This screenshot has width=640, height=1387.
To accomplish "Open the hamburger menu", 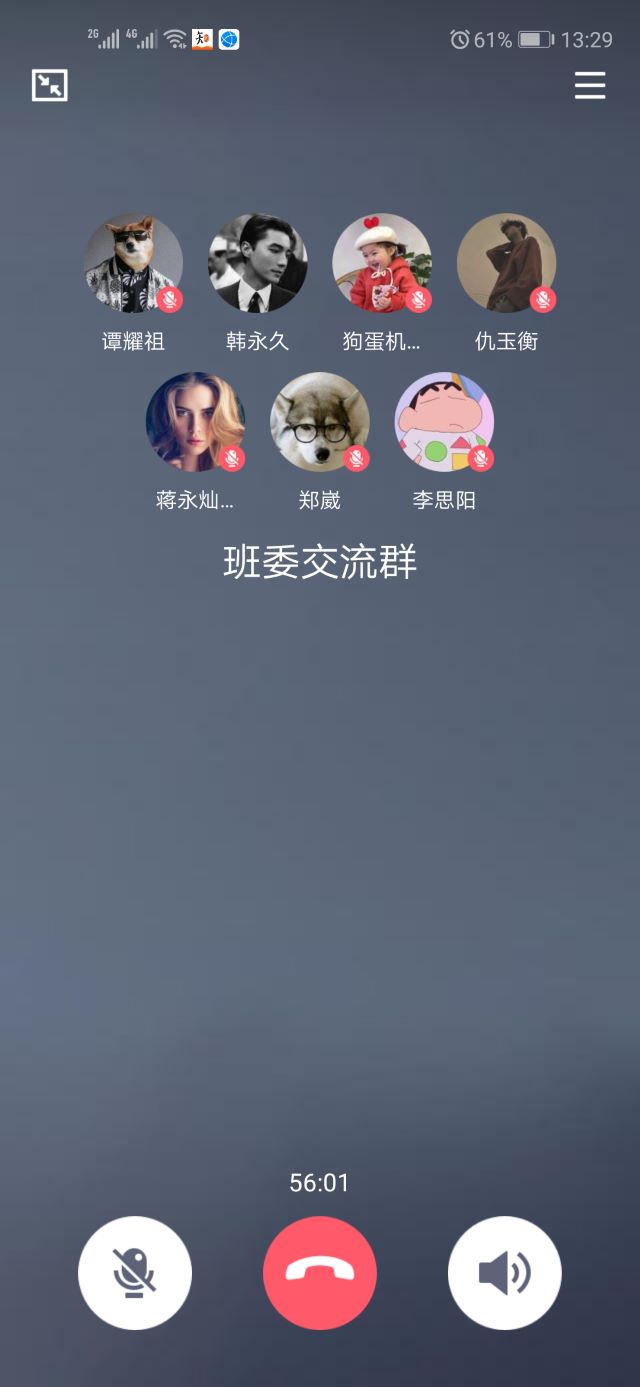I will [x=590, y=86].
